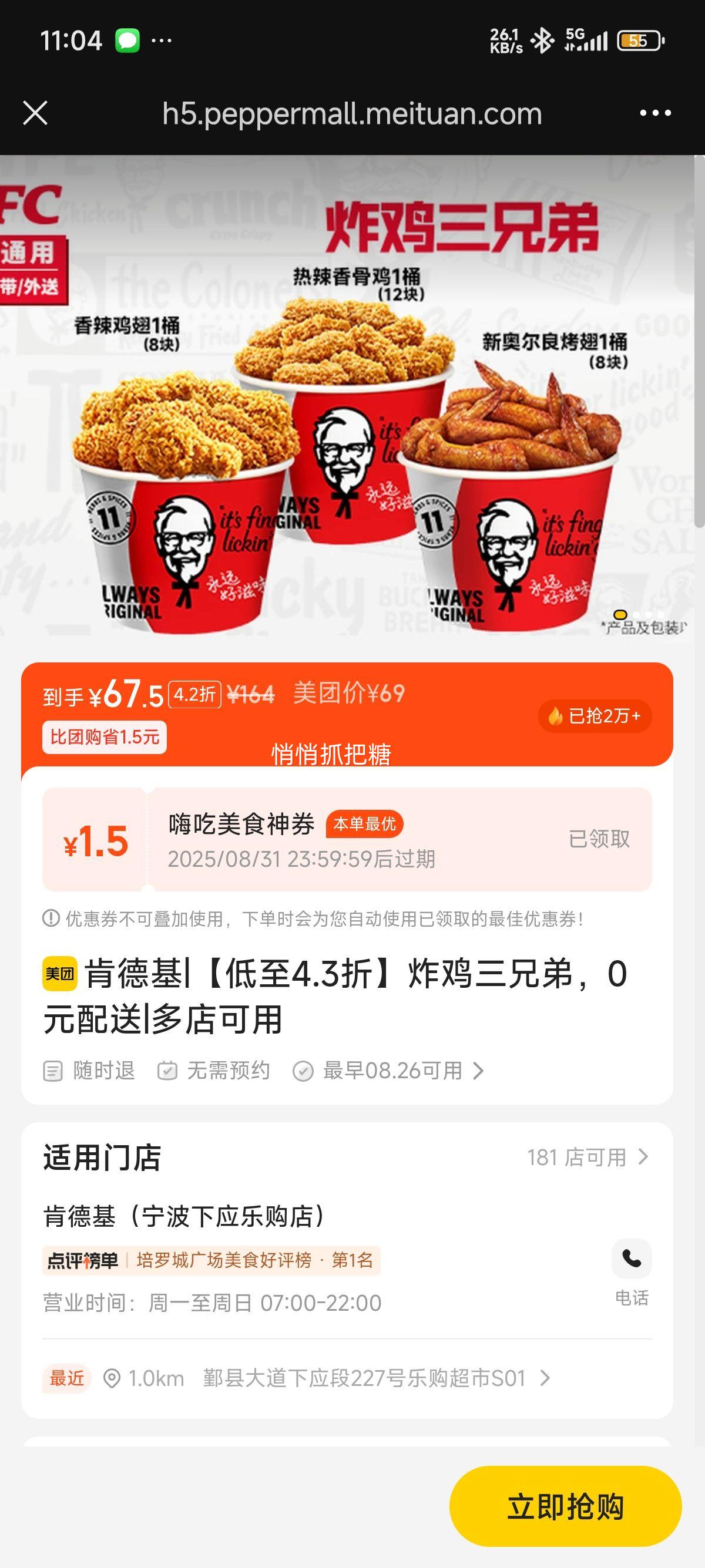The height and width of the screenshot is (1568, 705).
Task: Select store 肯德基（宁波下应乐购店）
Action: 184,1216
